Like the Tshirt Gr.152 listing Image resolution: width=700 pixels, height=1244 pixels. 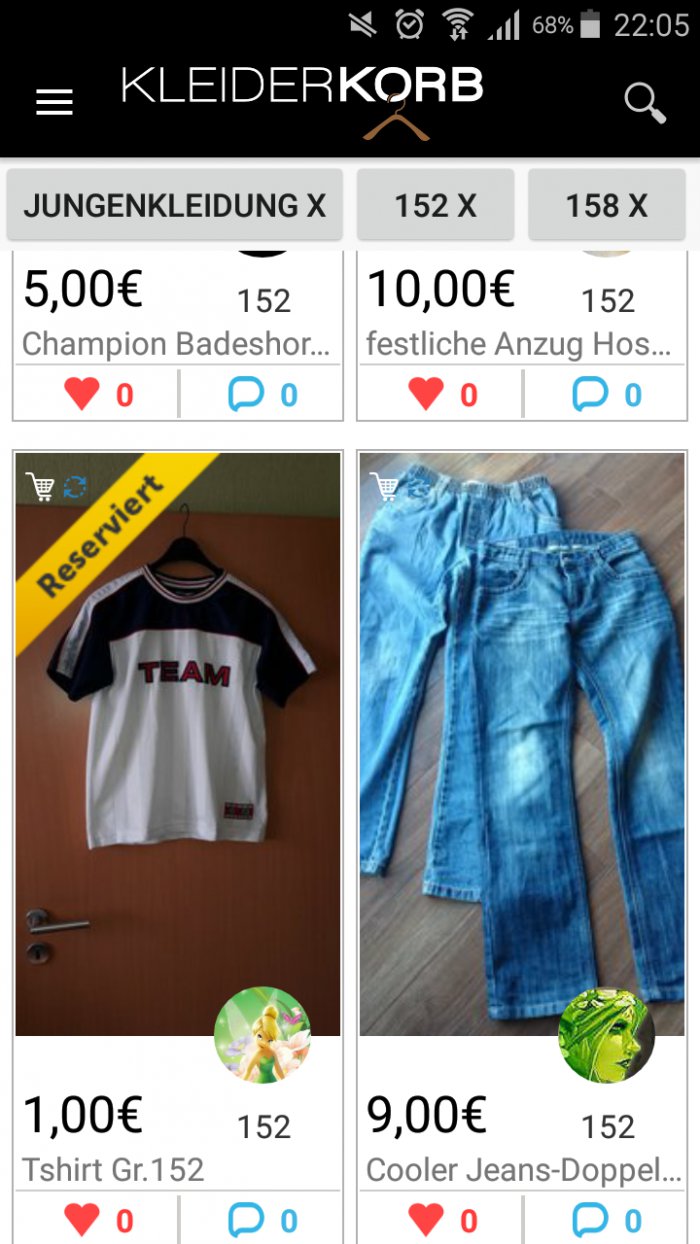[97, 1220]
